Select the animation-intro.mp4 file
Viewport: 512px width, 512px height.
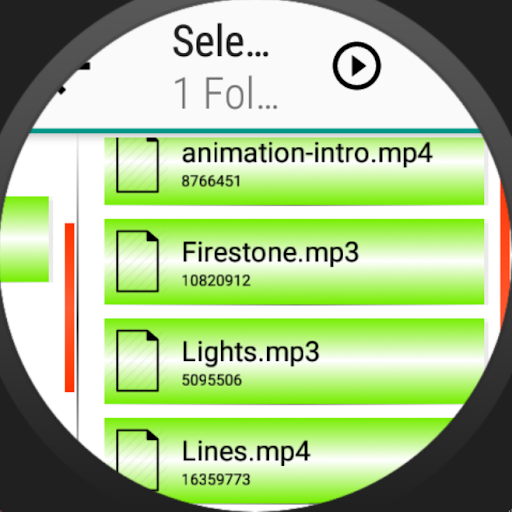294,171
